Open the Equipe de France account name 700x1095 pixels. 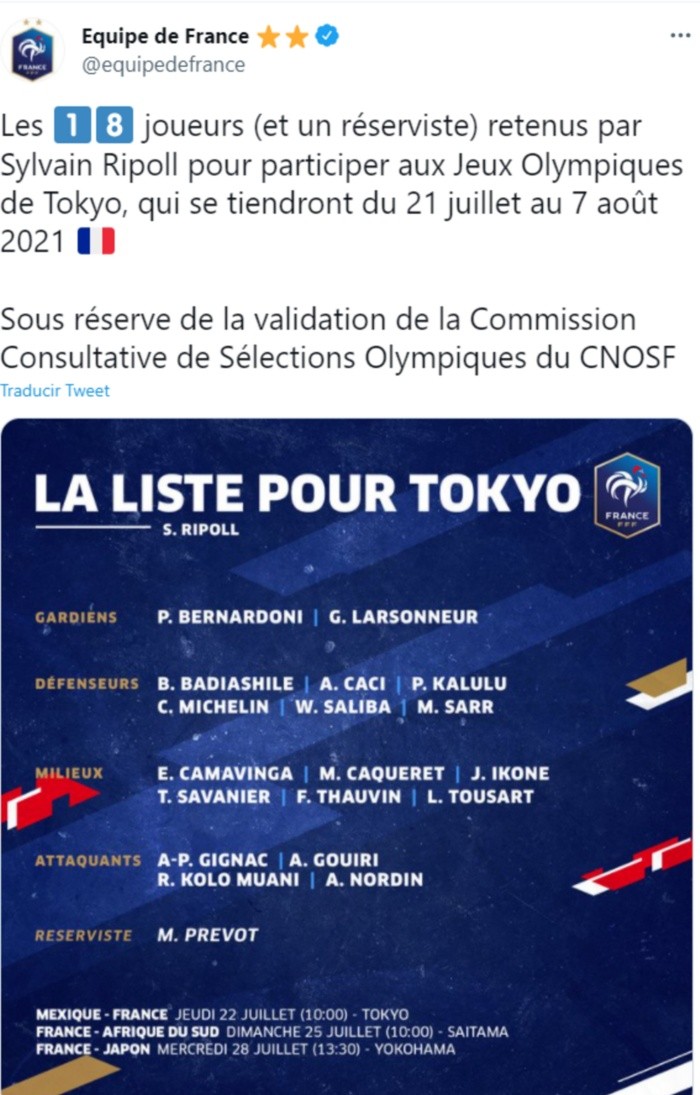point(165,37)
